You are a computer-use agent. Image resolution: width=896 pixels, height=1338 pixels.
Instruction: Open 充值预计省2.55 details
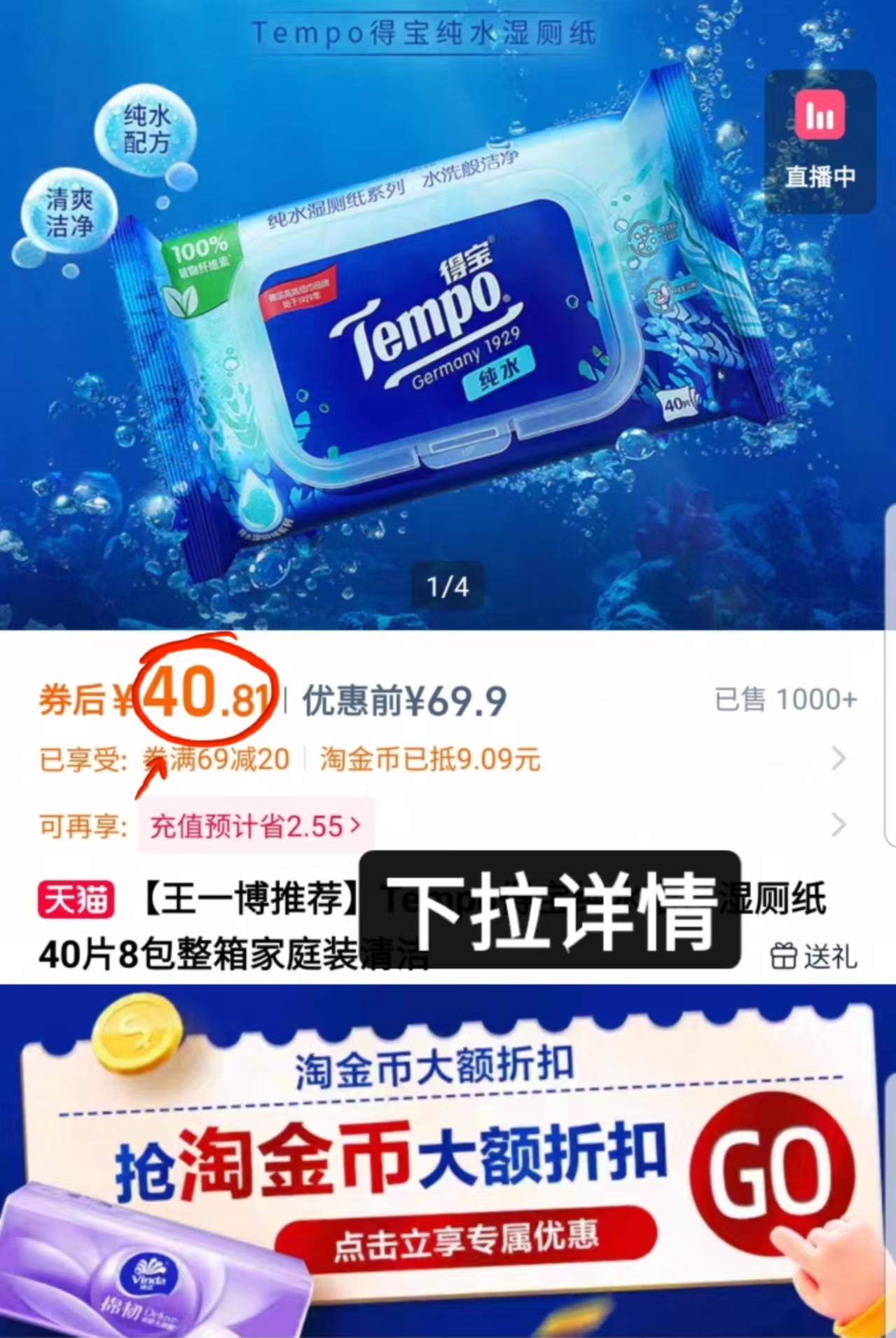[247, 827]
